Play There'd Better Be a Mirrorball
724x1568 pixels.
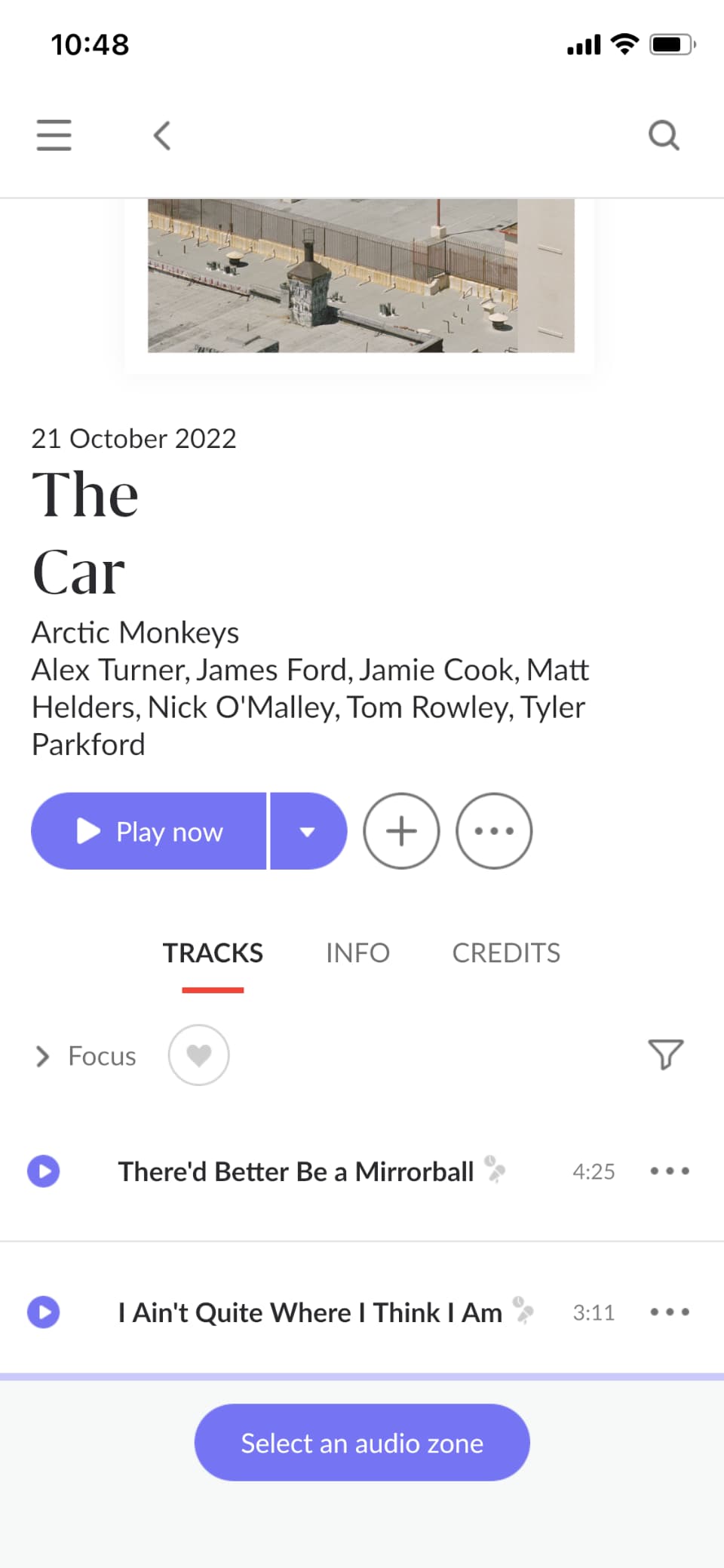coord(44,1171)
